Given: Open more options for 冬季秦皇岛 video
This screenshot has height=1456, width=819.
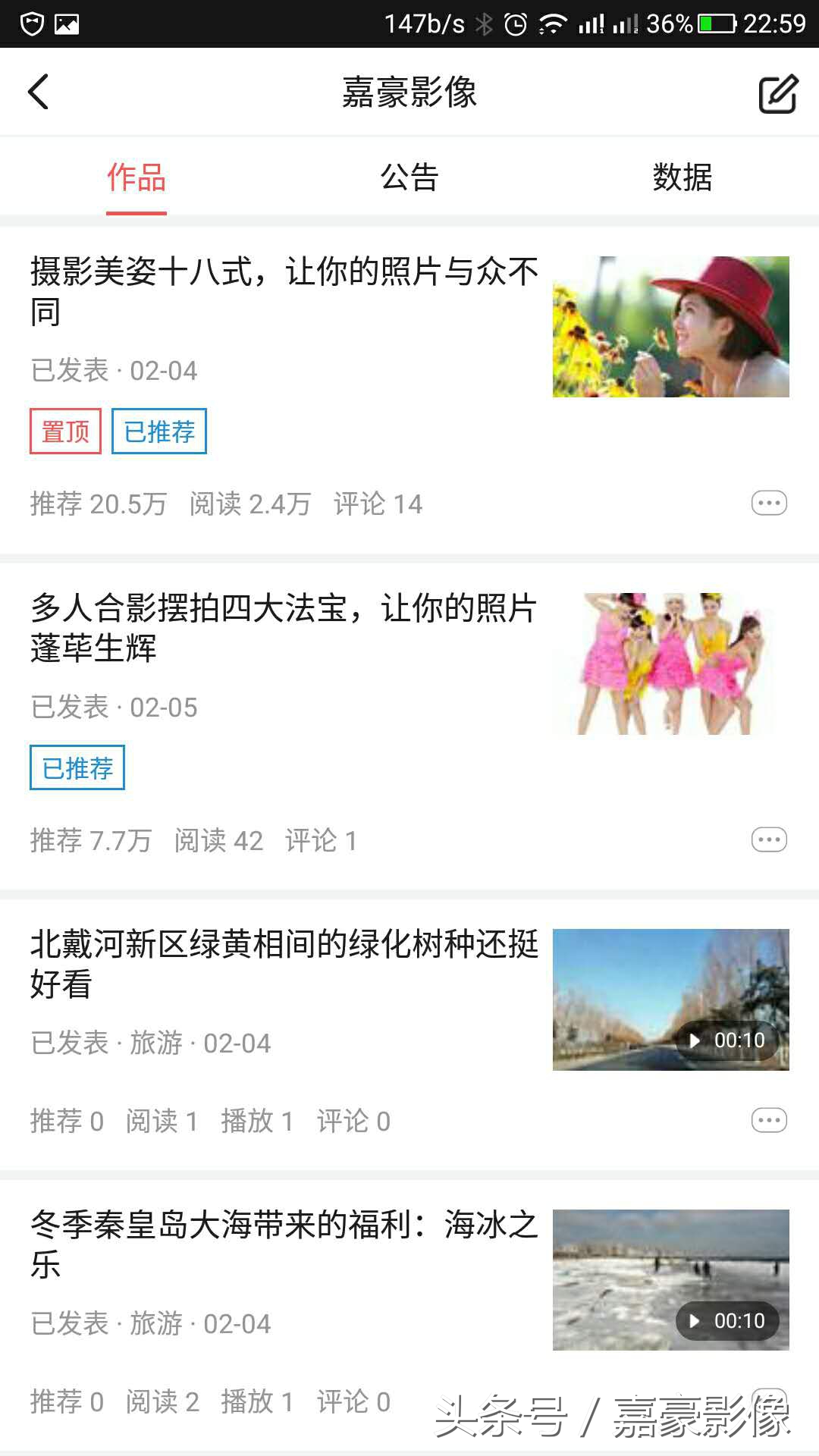Looking at the screenshot, I should pos(770,1401).
